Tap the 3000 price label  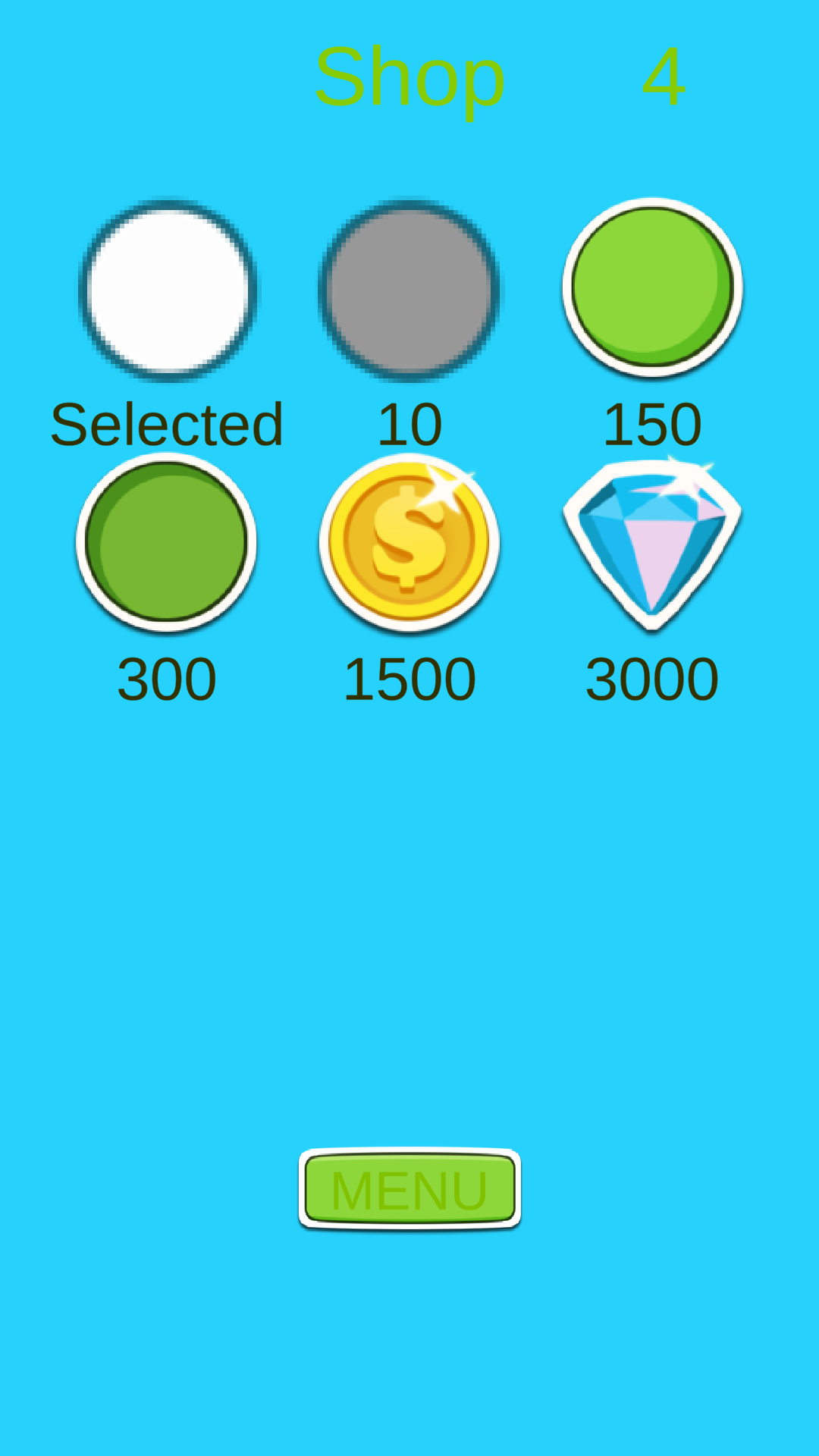pyautogui.click(x=654, y=677)
